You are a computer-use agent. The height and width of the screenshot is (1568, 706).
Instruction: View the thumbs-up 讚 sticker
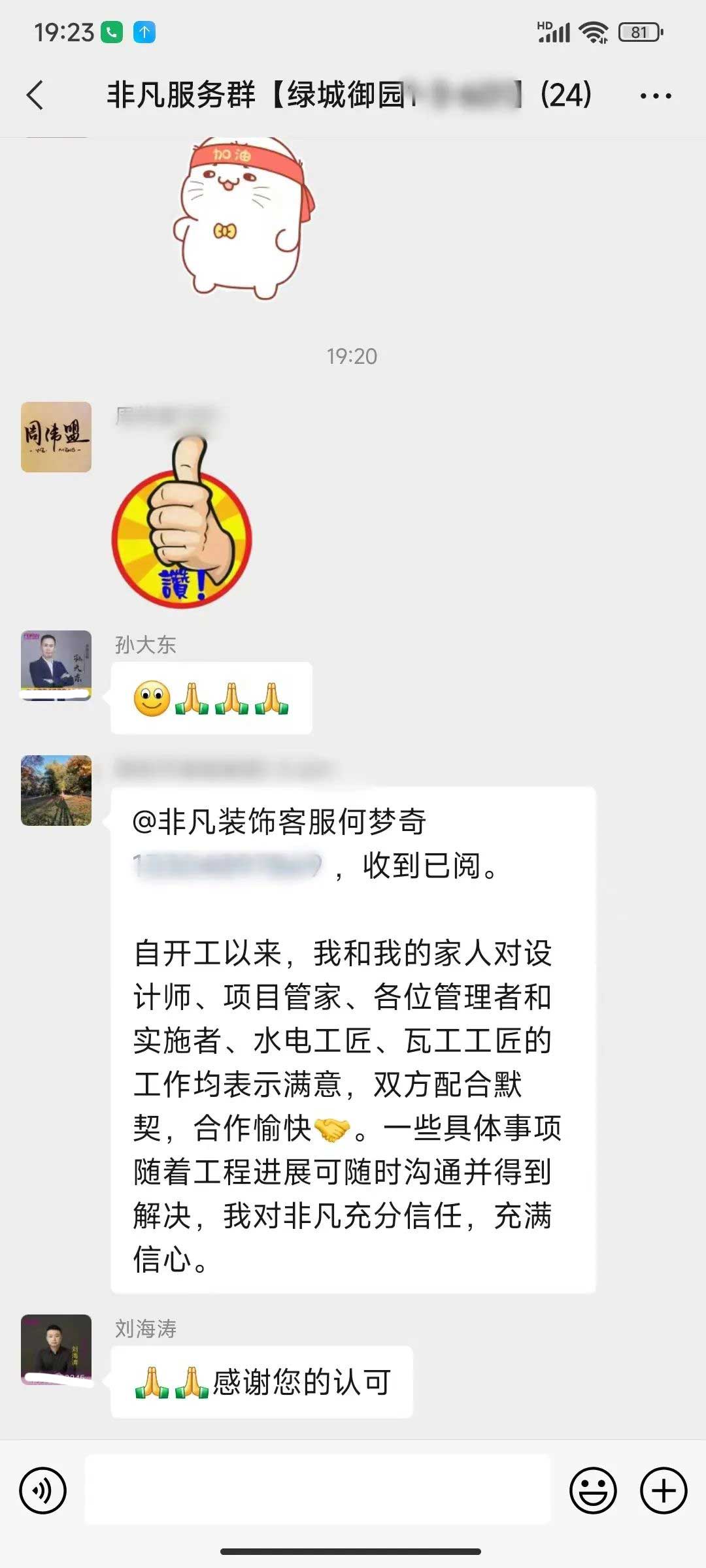(182, 523)
